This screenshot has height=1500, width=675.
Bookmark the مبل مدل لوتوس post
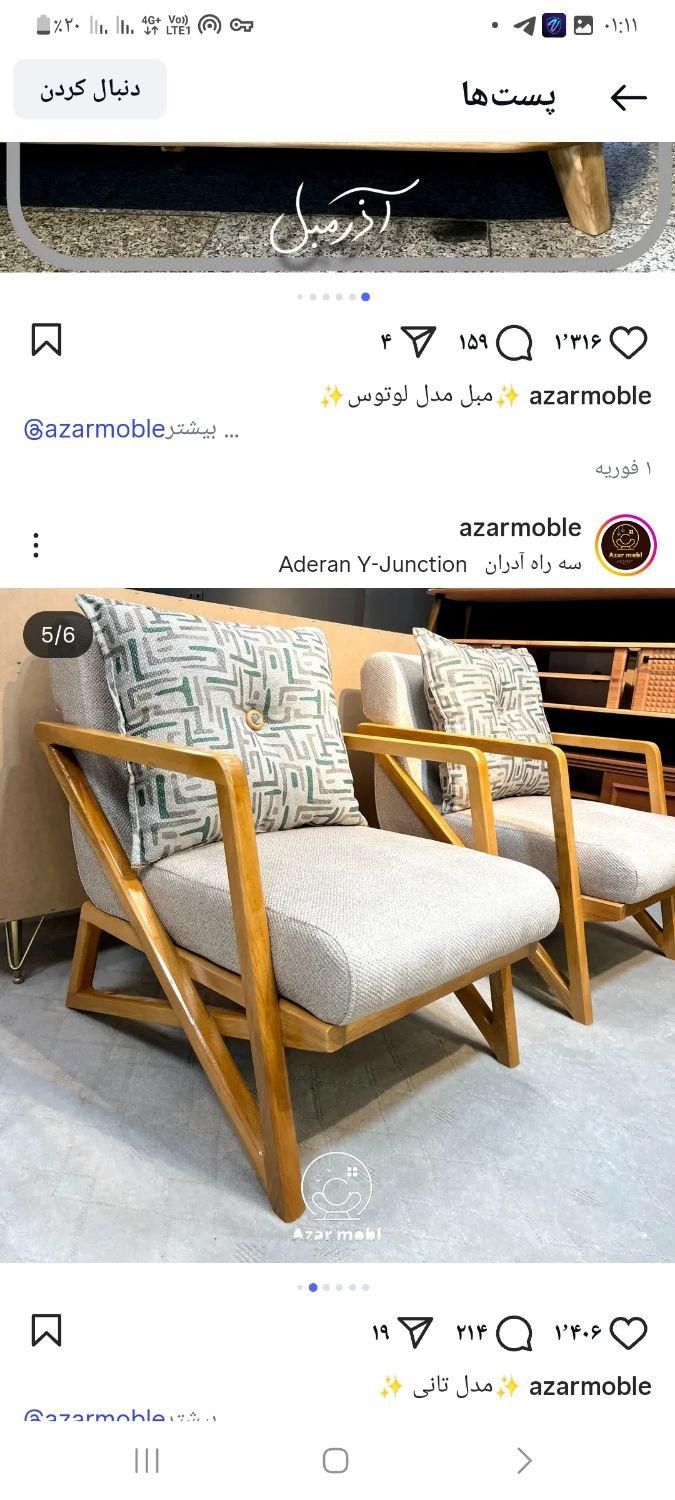point(46,340)
